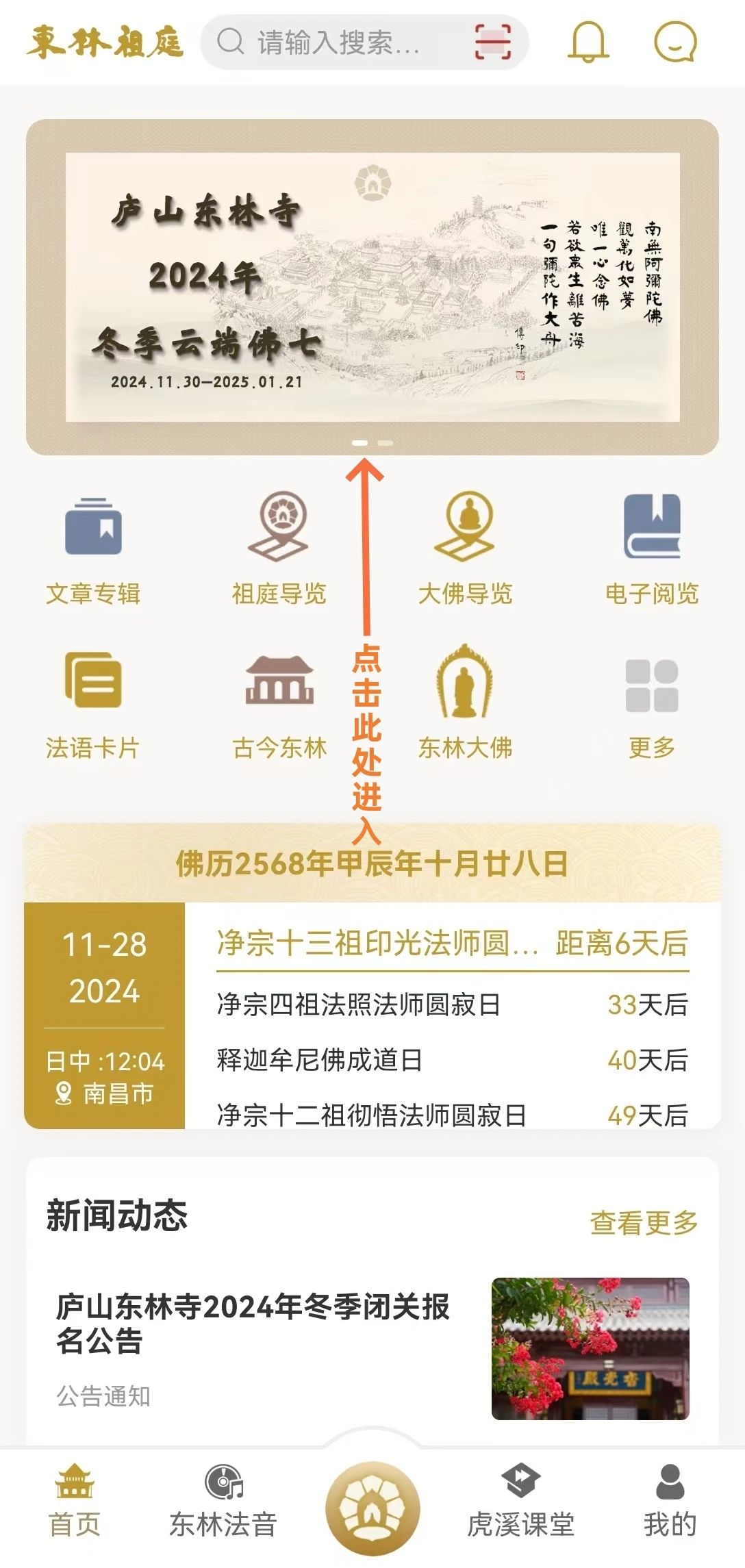This screenshot has height=1568, width=745.
Task: Switch to 虎溪课堂 tab
Action: [521, 1501]
